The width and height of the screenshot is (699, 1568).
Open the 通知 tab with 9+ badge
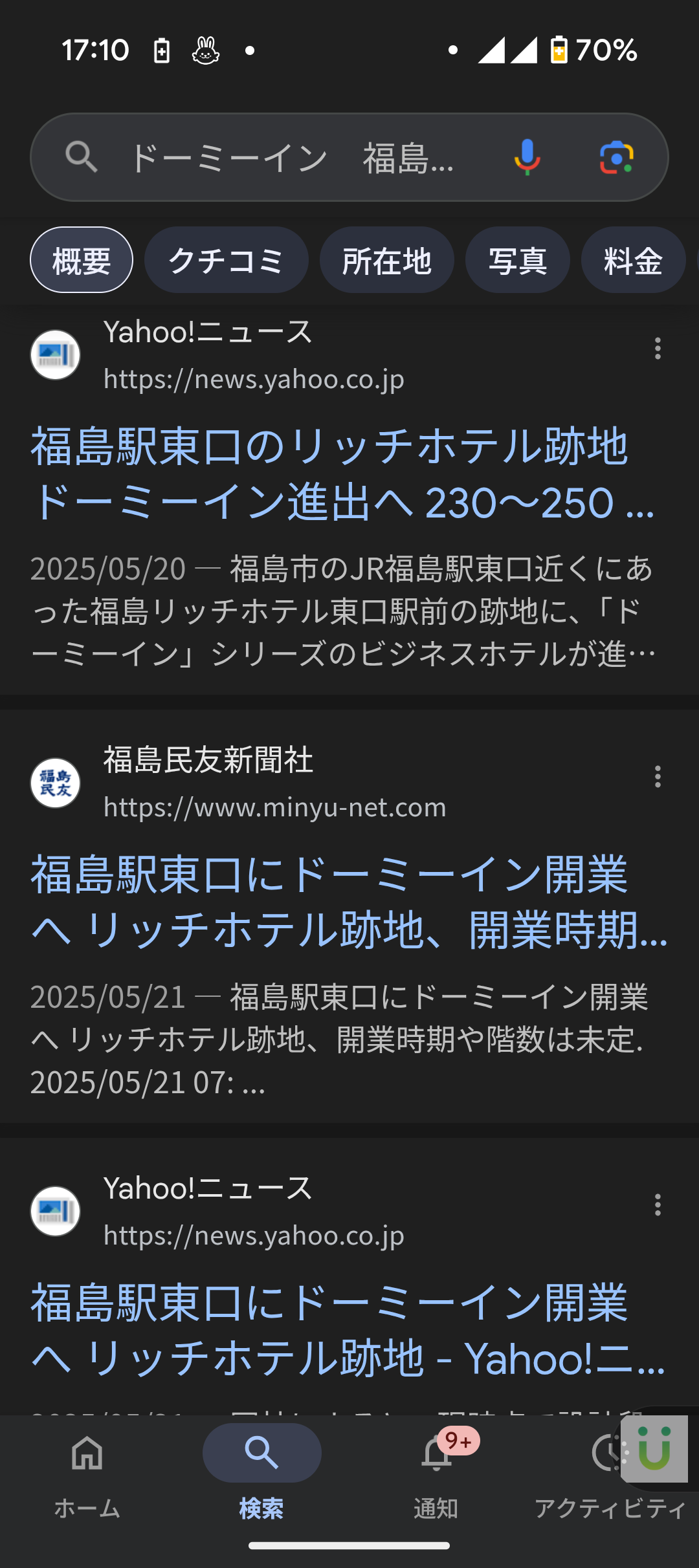(436, 1474)
